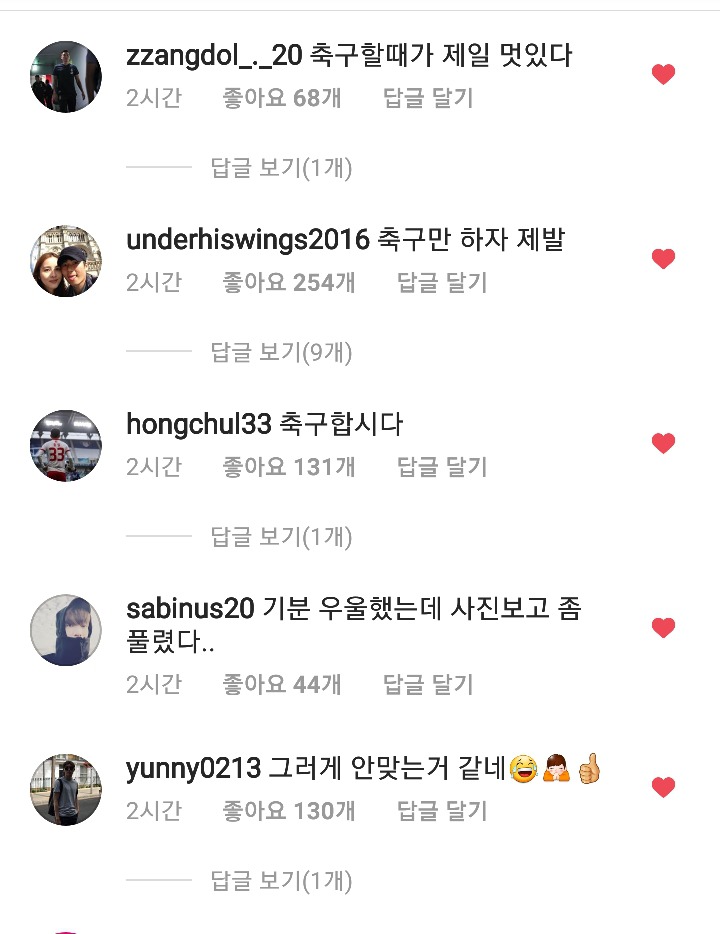
Task: Open underhiswings2016's profile avatar
Action: click(66, 261)
